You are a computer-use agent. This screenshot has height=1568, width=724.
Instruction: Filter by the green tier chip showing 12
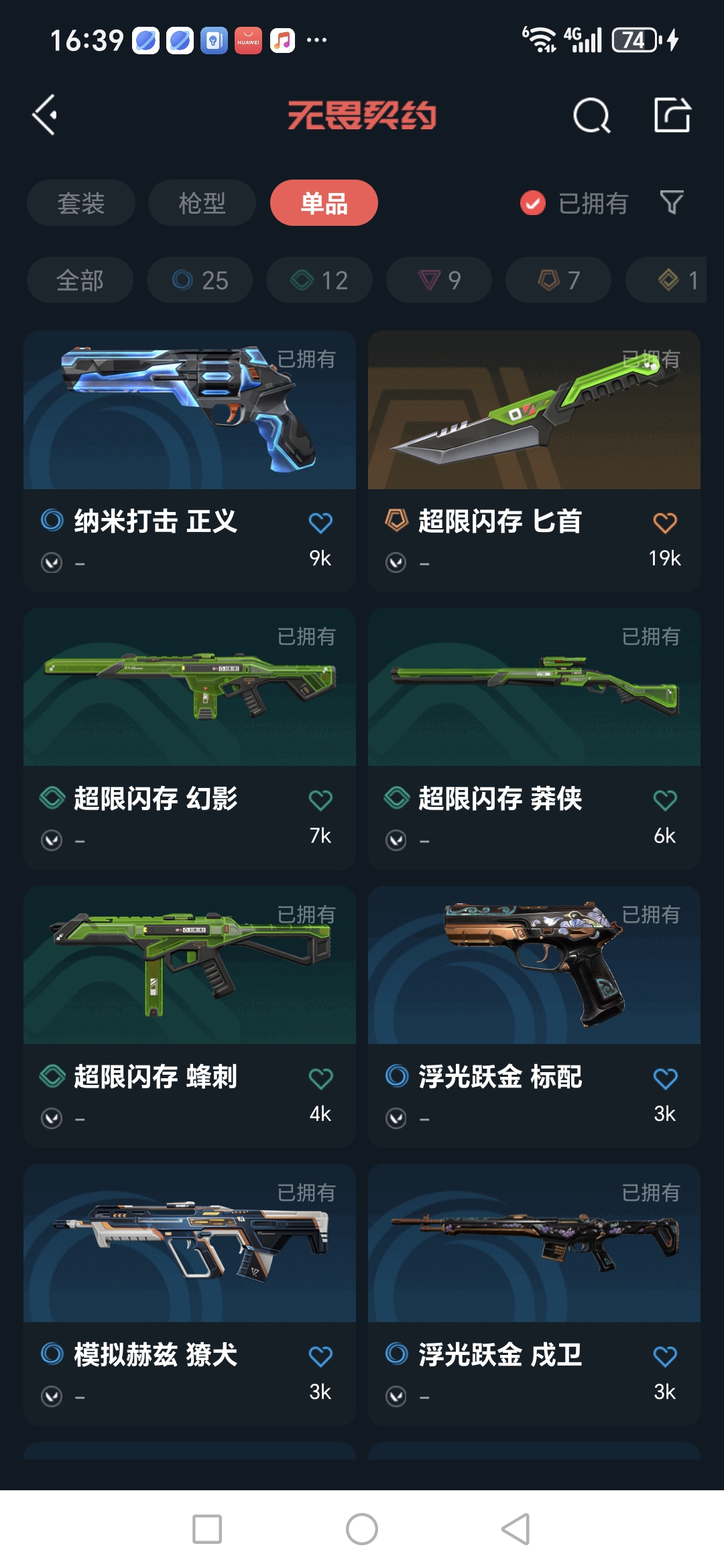(319, 280)
